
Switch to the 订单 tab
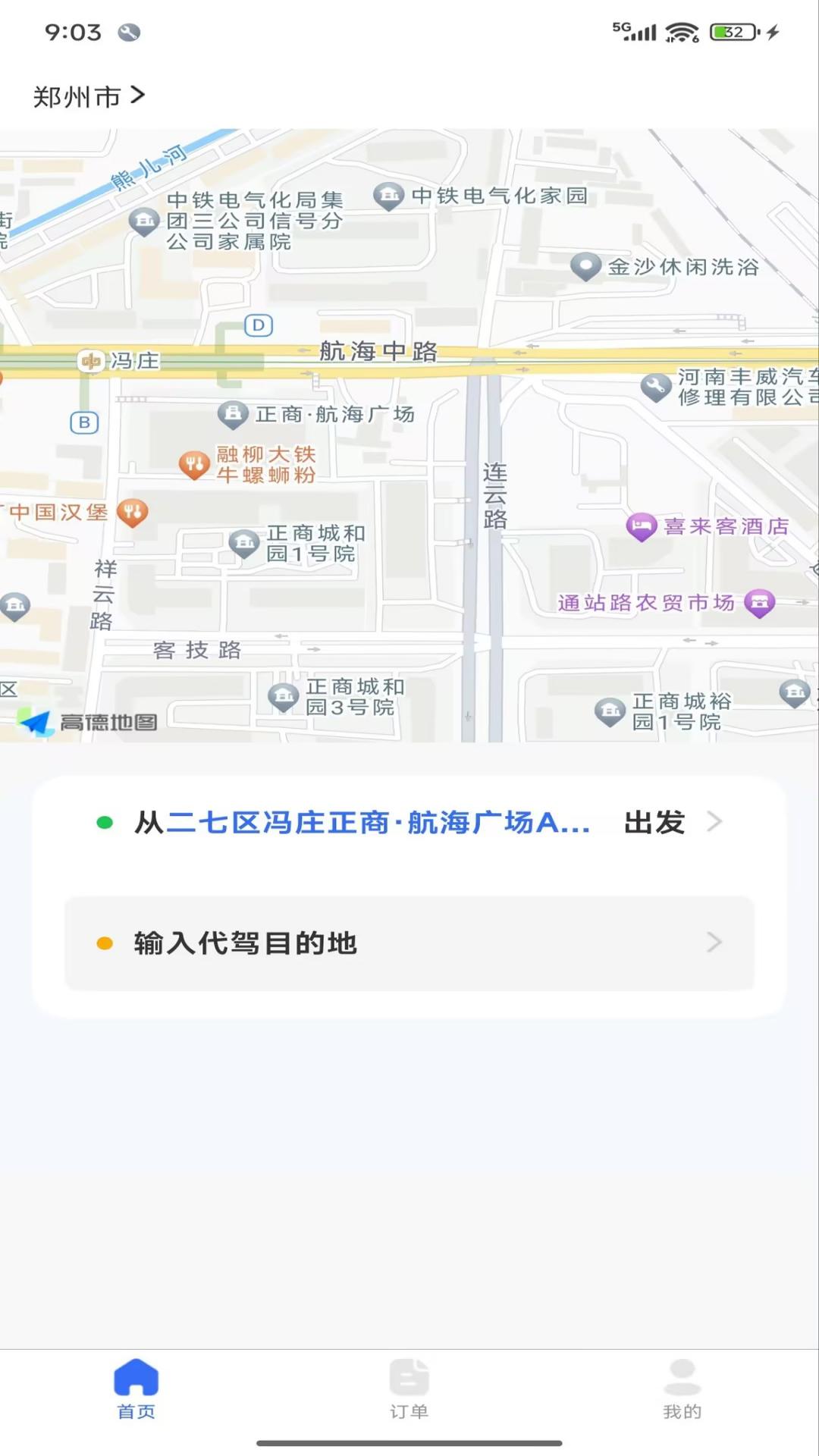coord(409,1389)
